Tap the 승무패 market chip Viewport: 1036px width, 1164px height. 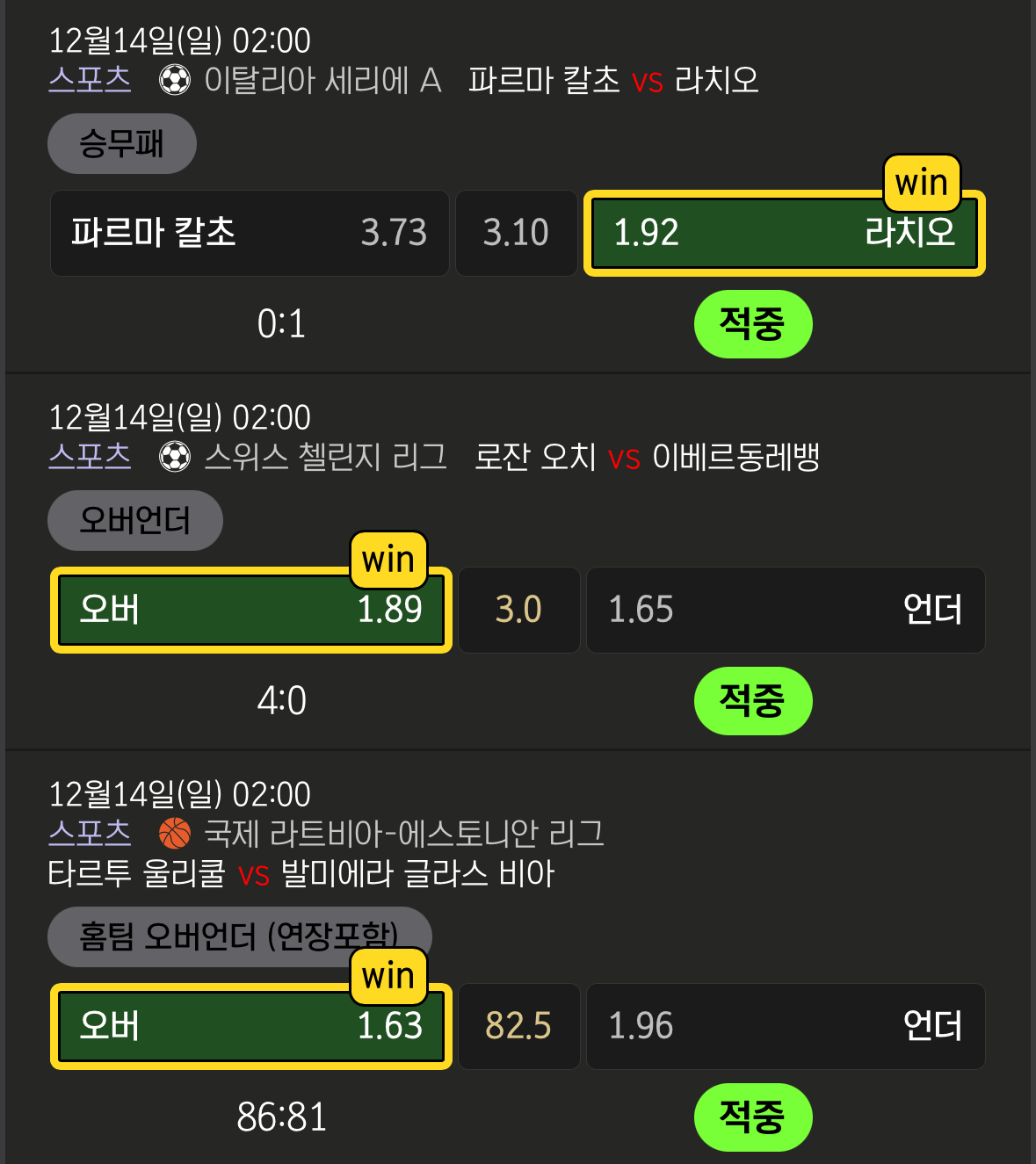[121, 143]
